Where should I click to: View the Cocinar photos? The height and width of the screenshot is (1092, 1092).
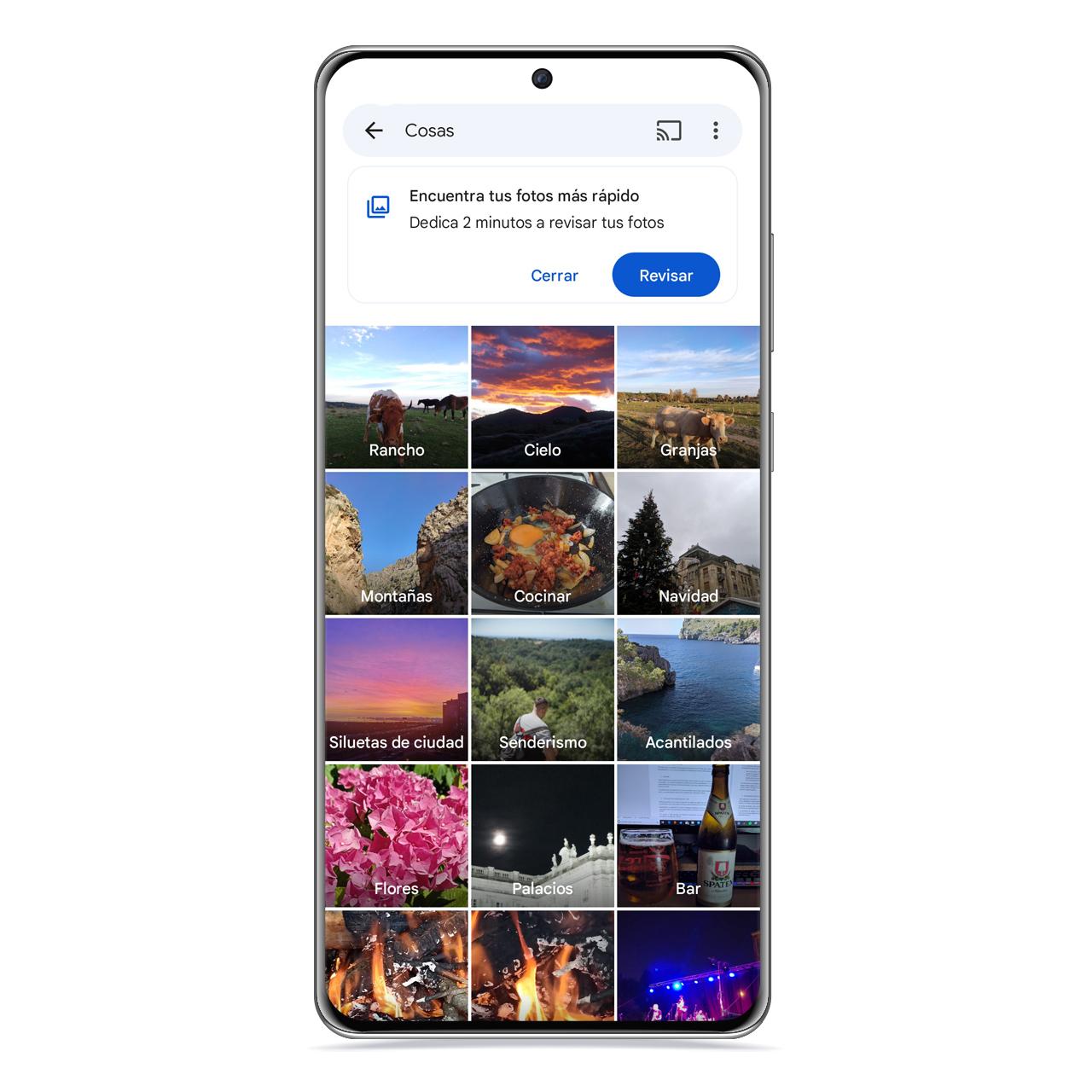coord(543,543)
